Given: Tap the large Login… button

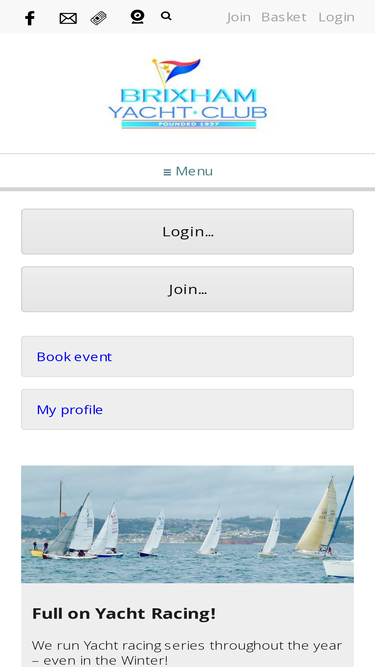Looking at the screenshot, I should [x=188, y=231].
